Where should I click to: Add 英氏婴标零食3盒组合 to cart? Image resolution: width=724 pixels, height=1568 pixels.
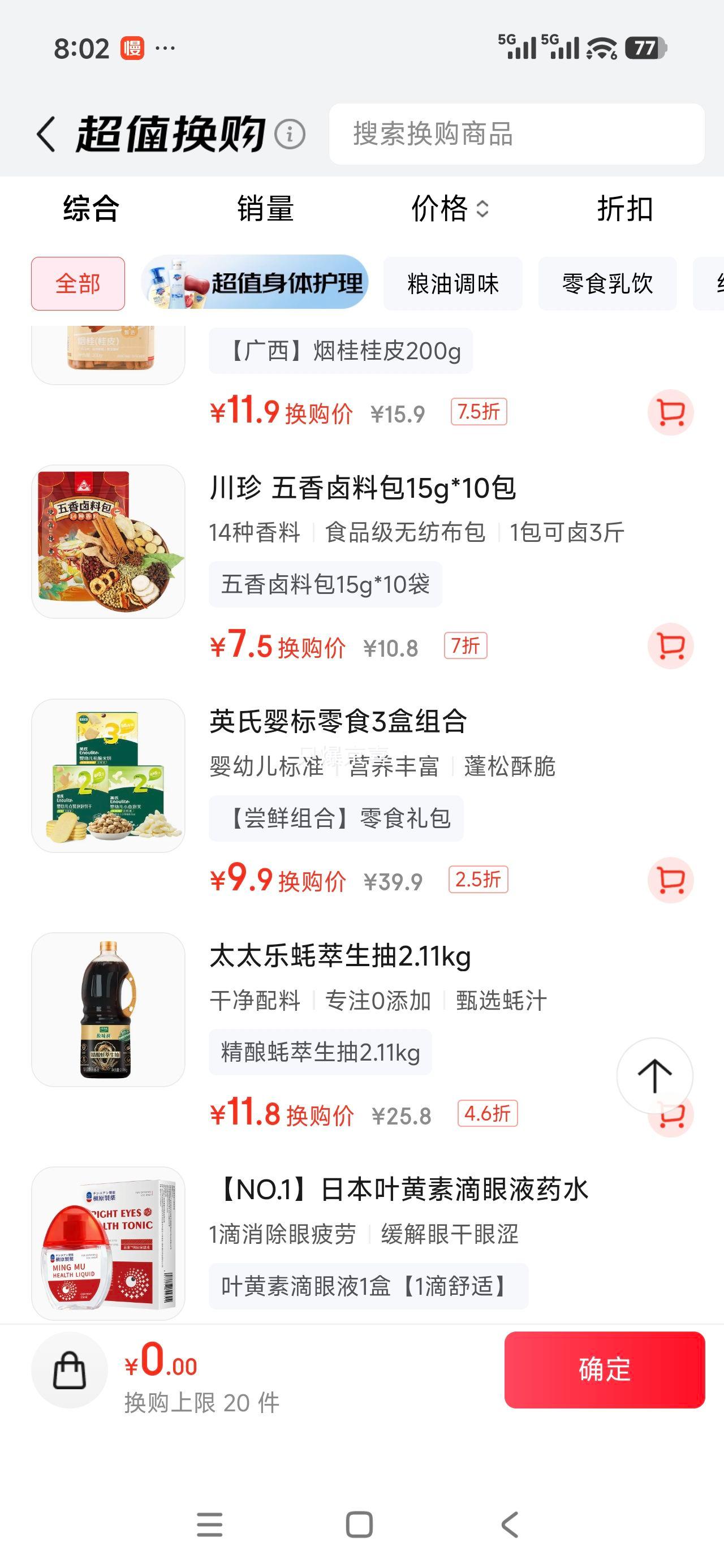[x=670, y=880]
